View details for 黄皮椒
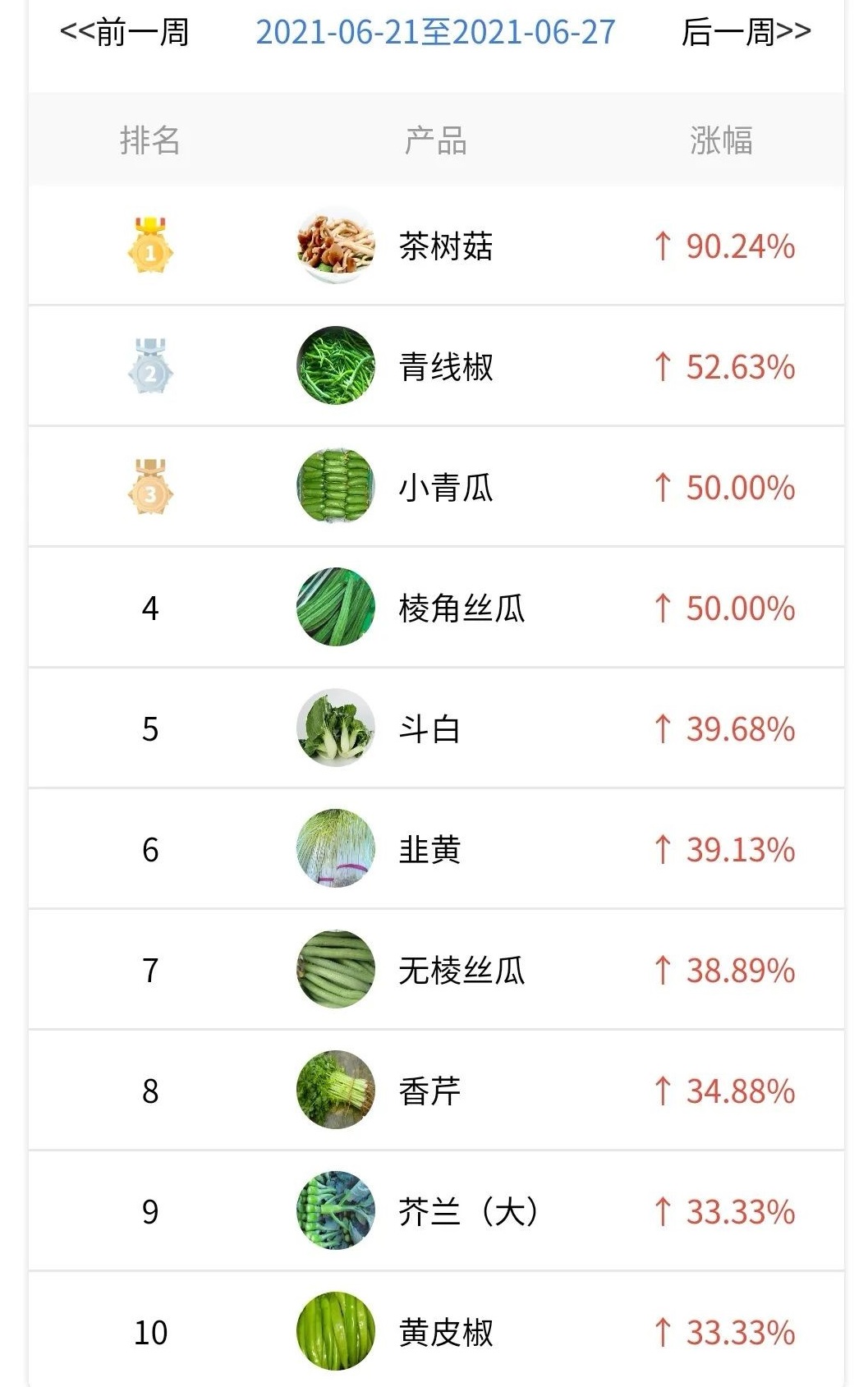 (x=445, y=1332)
